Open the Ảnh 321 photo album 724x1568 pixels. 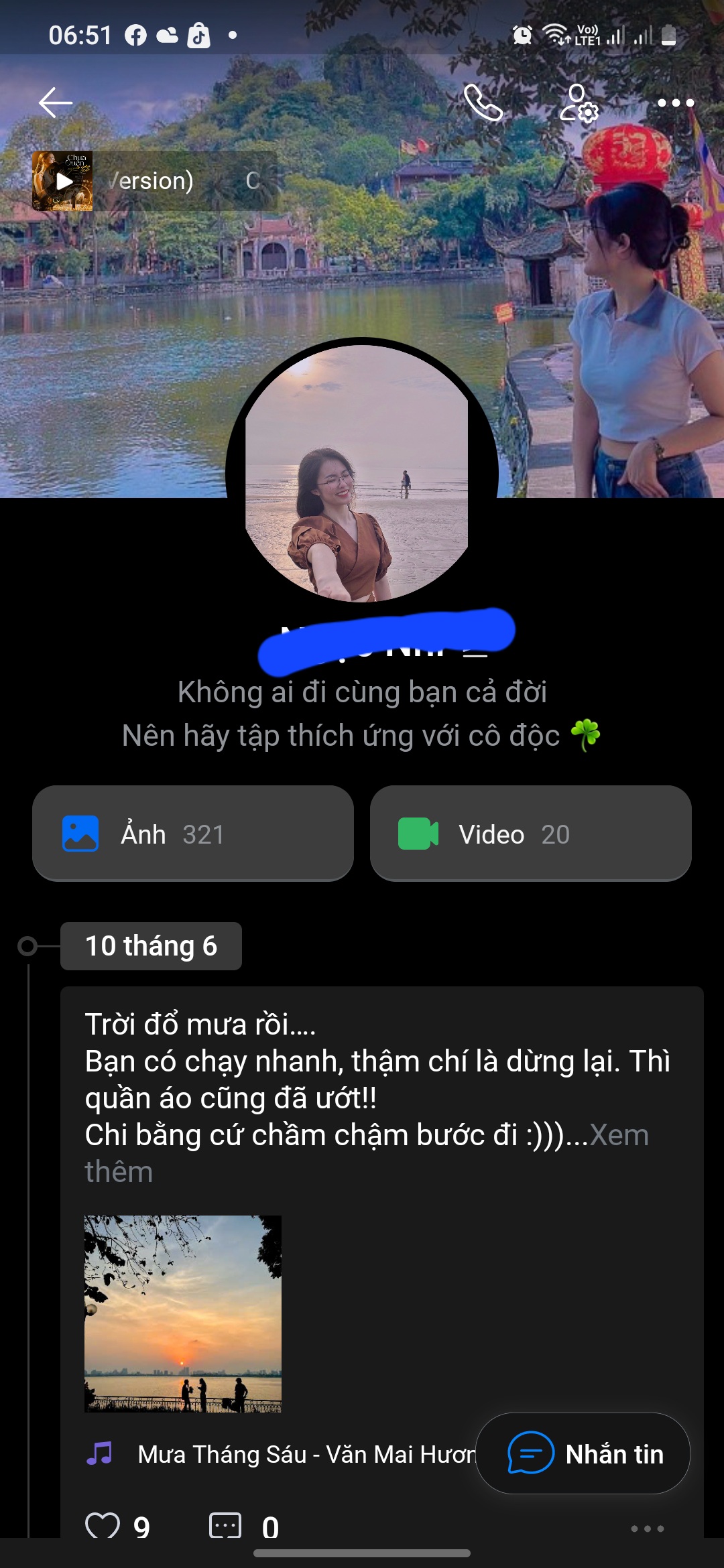point(193,834)
